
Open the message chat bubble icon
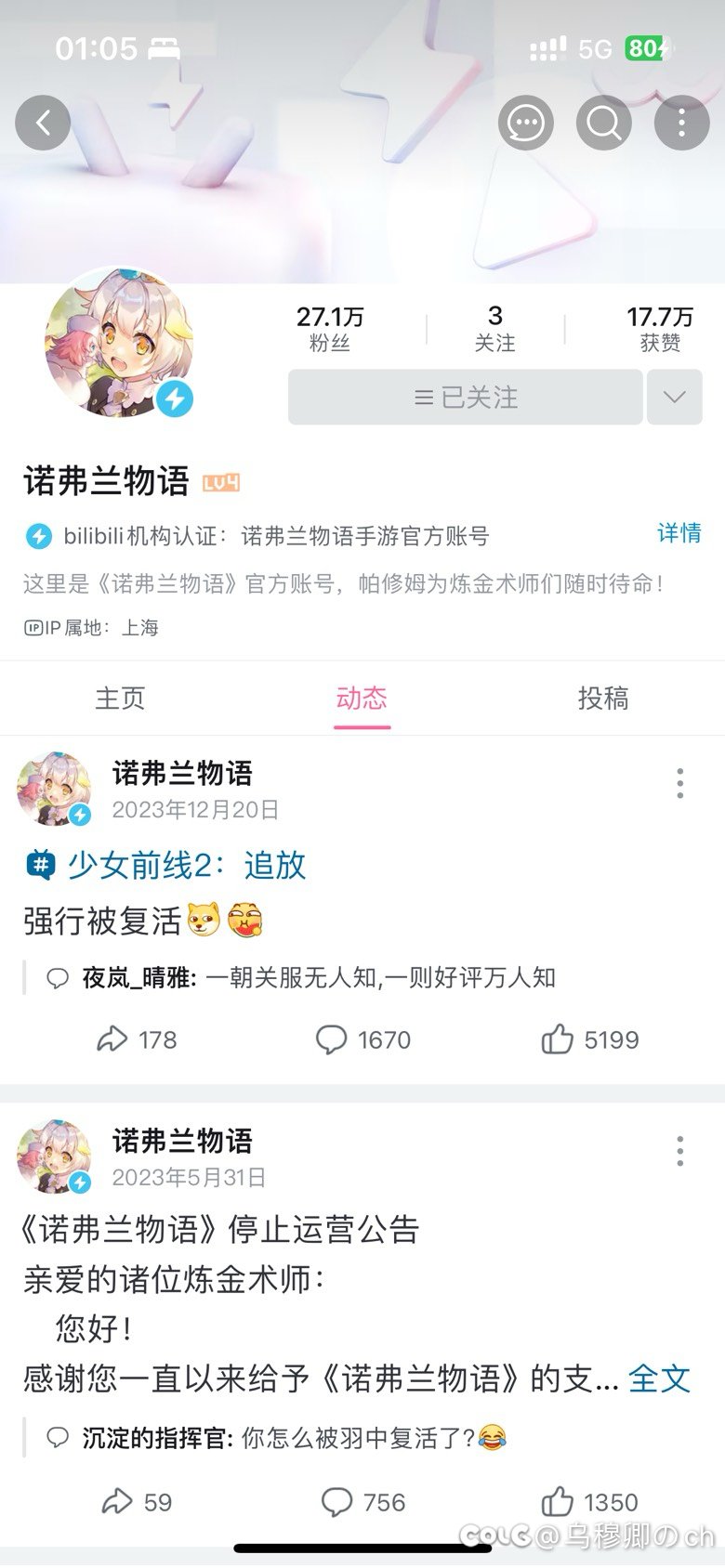click(x=526, y=123)
